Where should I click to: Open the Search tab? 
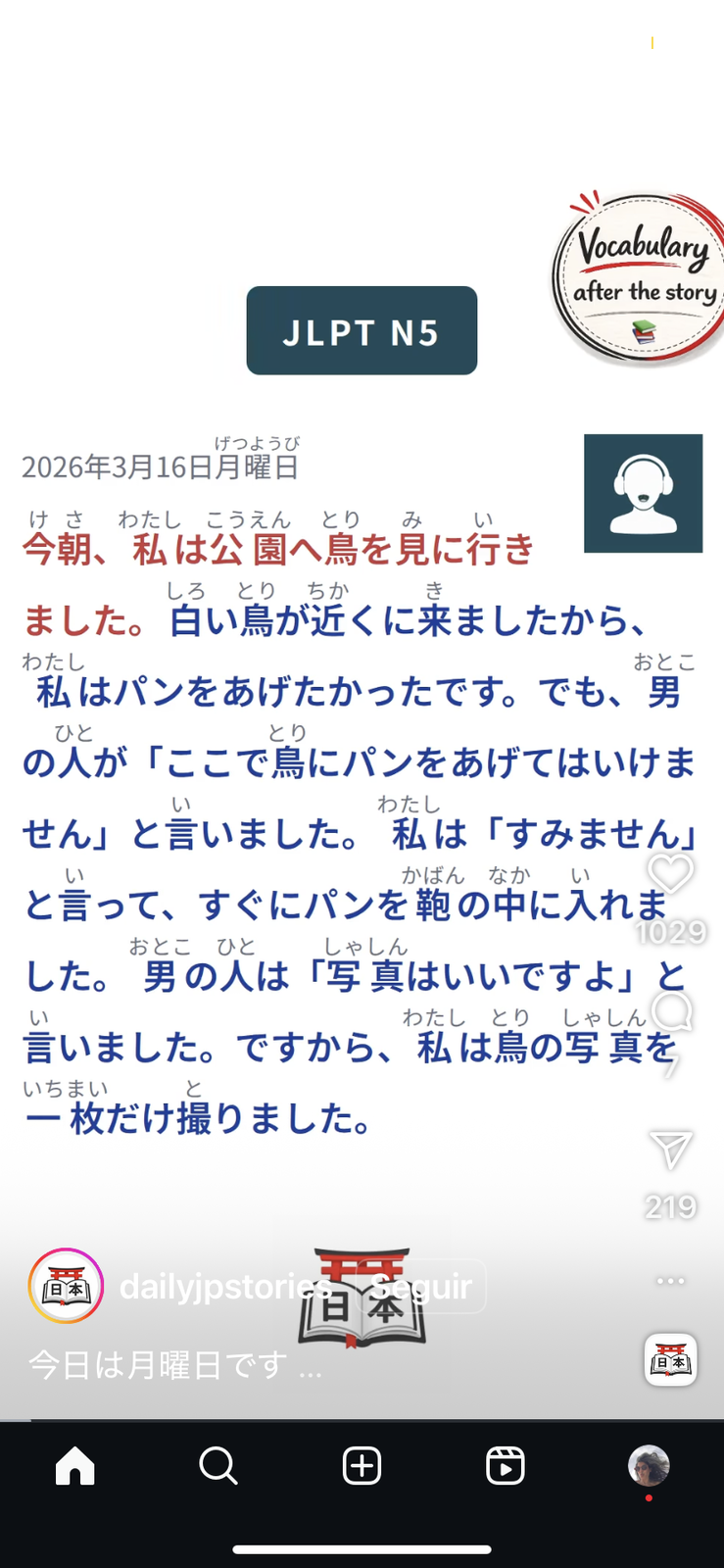[x=218, y=1466]
